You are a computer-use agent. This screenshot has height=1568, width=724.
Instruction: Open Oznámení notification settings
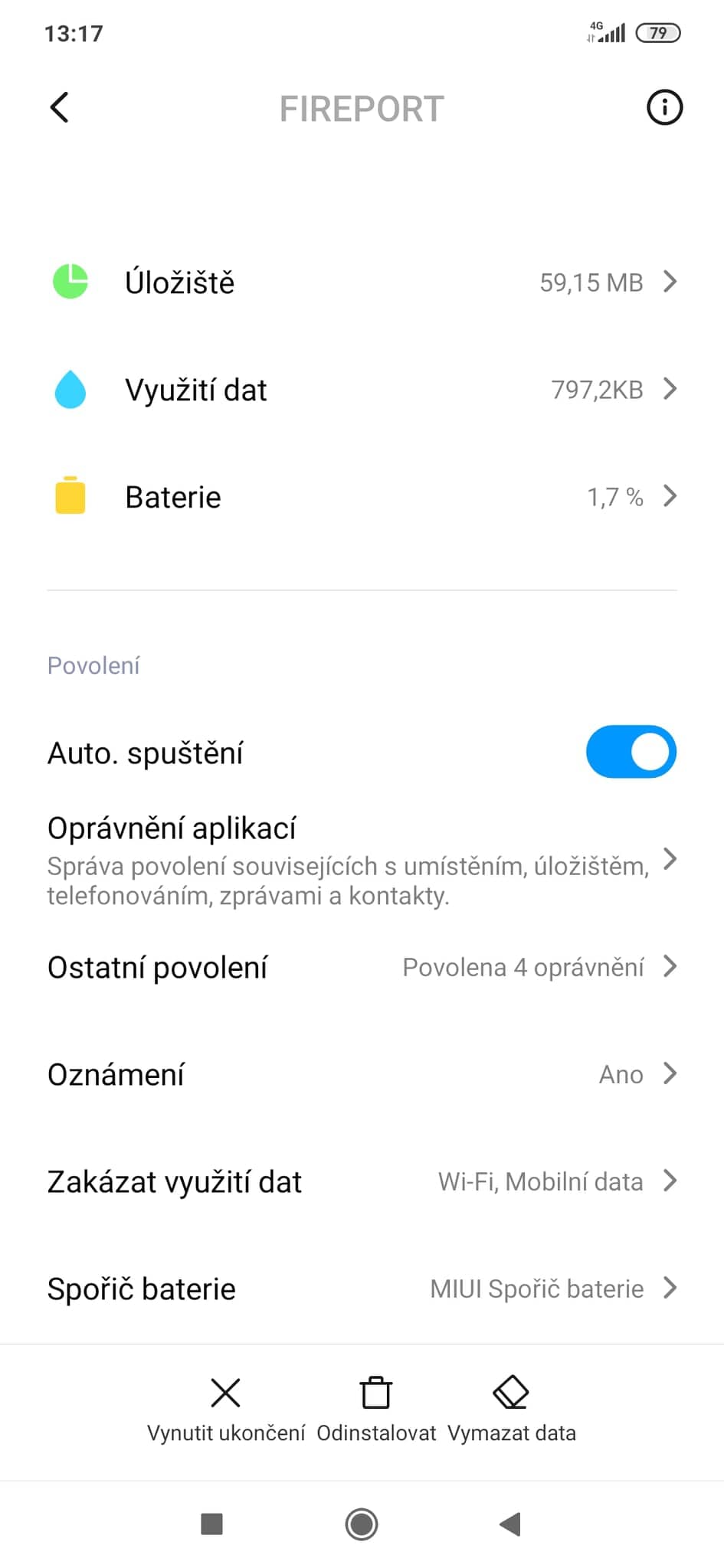(362, 1074)
